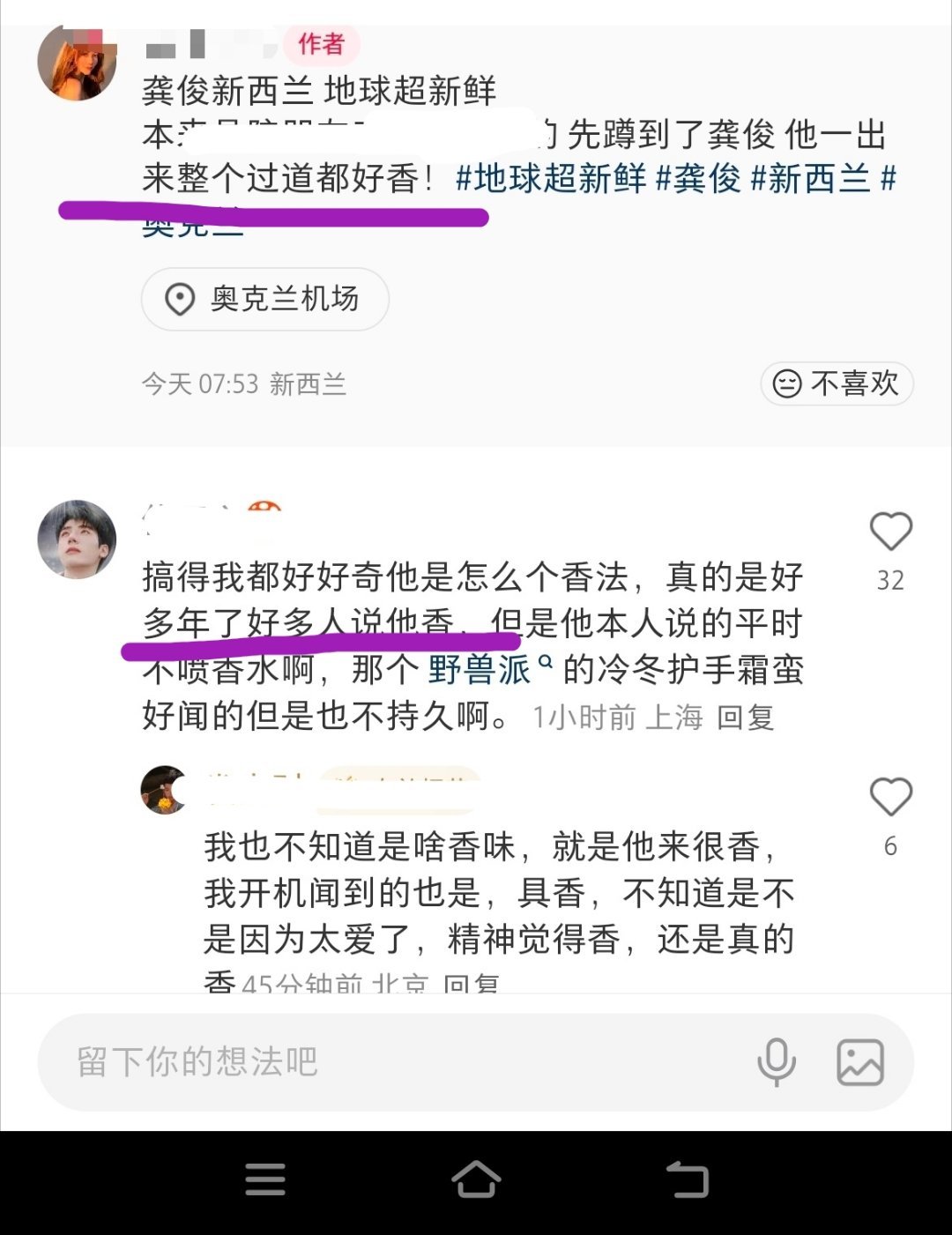The image size is (952, 1235).
Task: Tap the location pin icon on 奥克兰机场 tag
Action: click(180, 300)
